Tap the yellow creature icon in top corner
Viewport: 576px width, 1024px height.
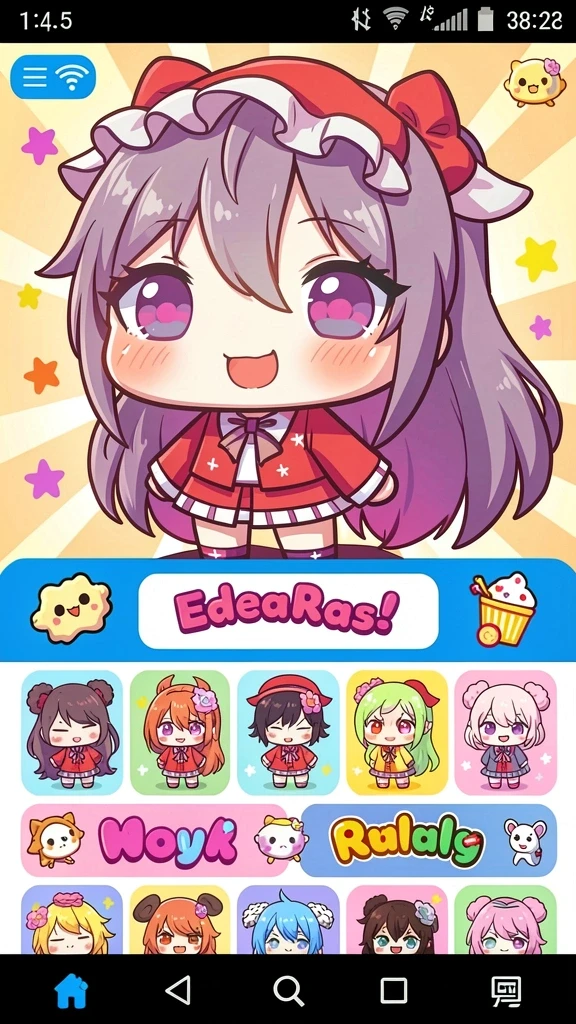tap(534, 82)
